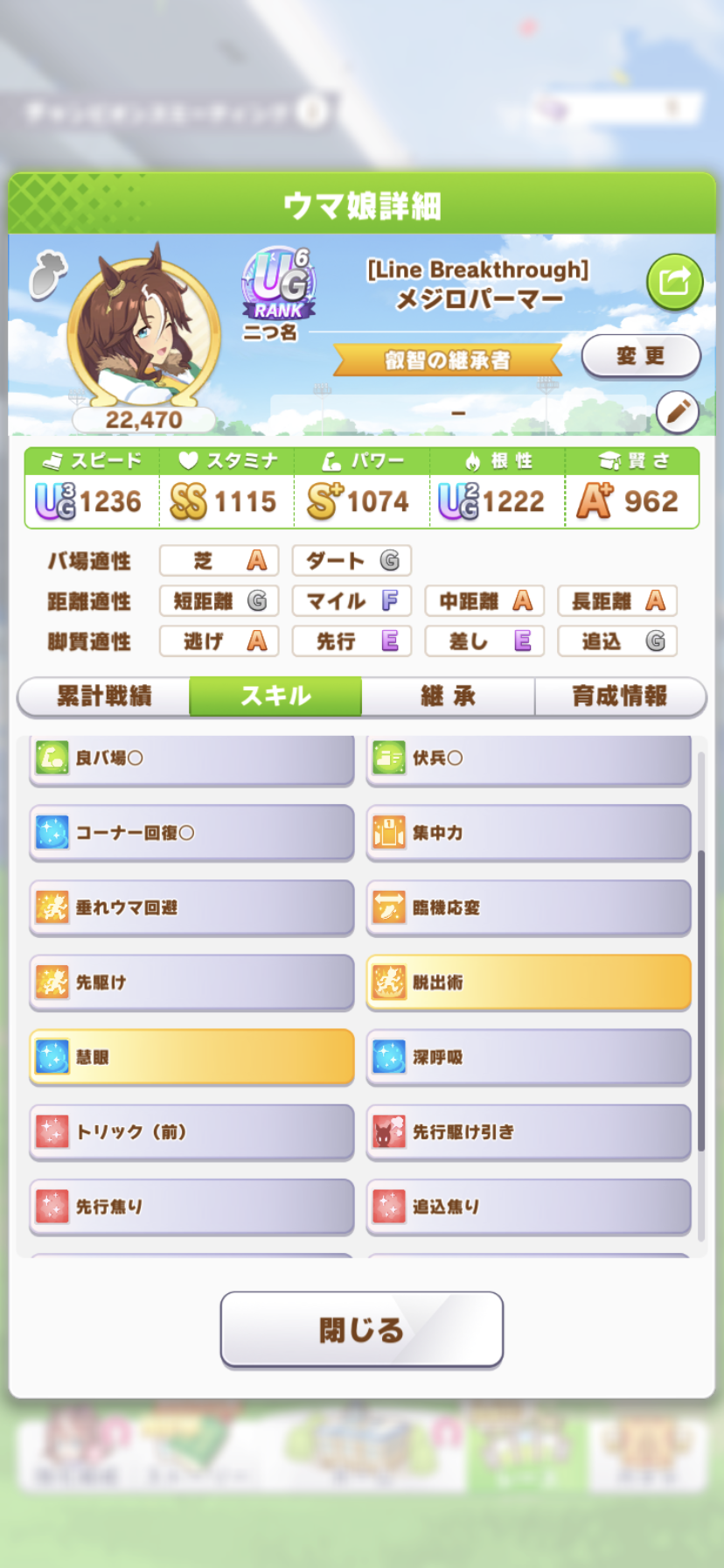Viewport: 724px width, 1568px height.
Task: Select the スキル tab
Action: (275, 696)
